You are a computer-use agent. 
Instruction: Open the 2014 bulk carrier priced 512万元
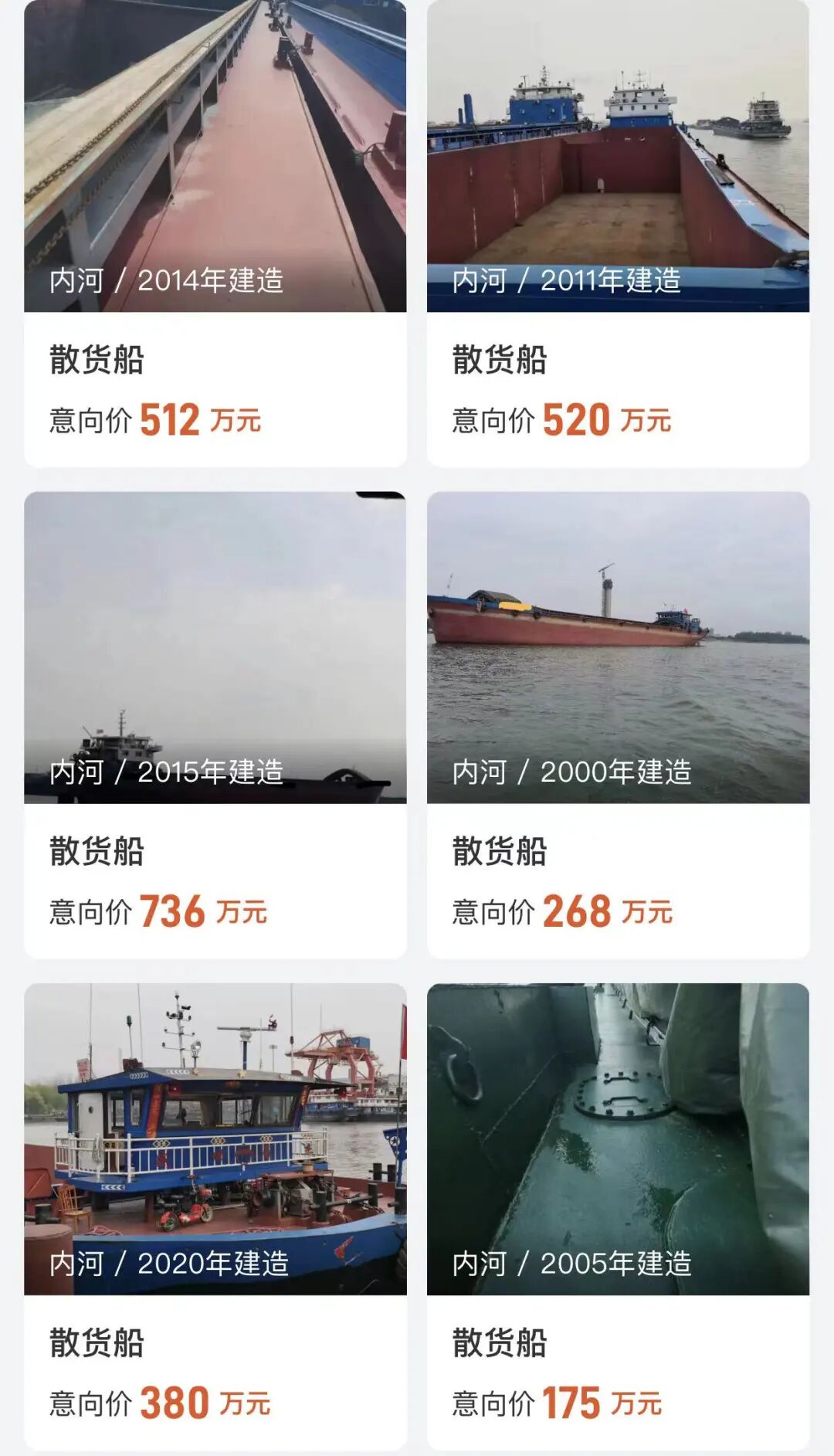215,232
